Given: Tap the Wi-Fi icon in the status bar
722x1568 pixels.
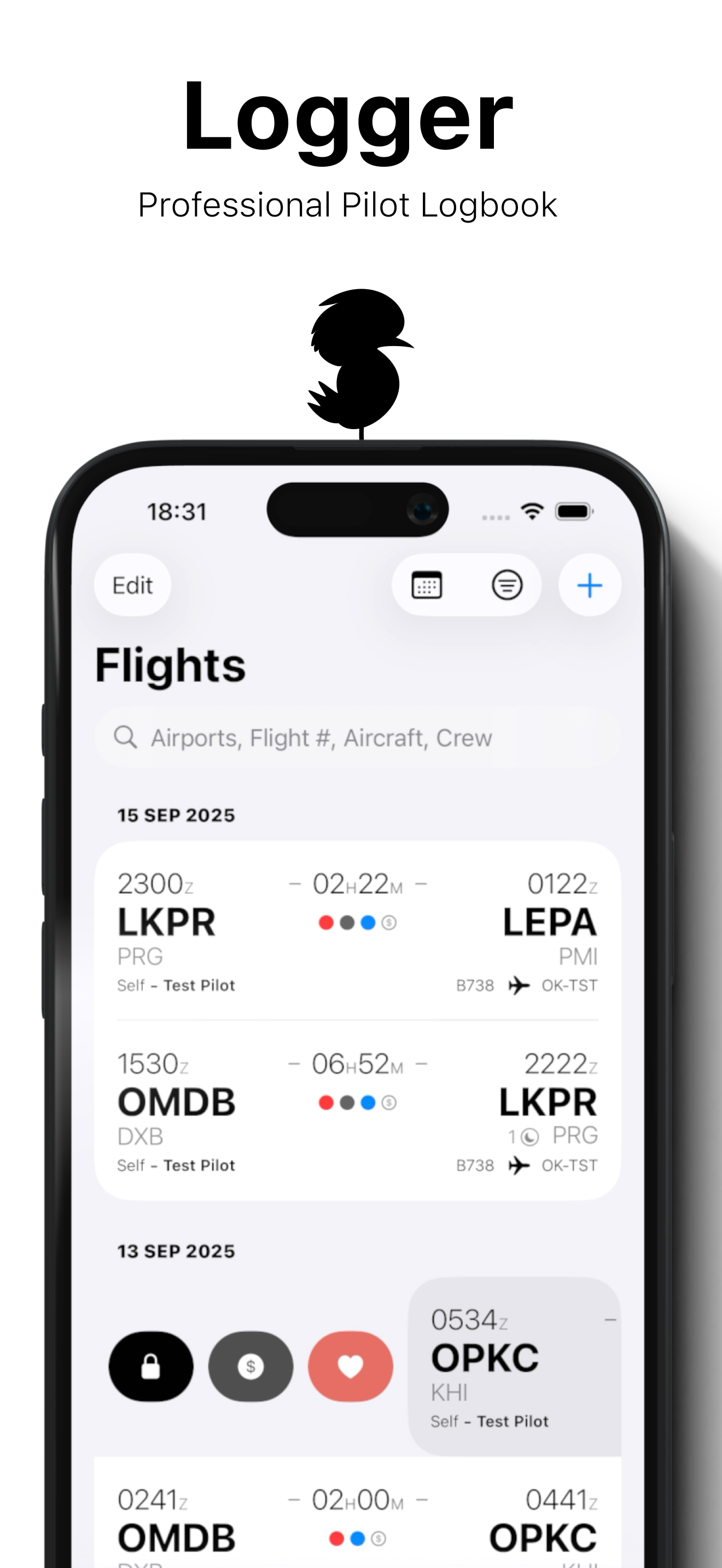Looking at the screenshot, I should click(532, 511).
